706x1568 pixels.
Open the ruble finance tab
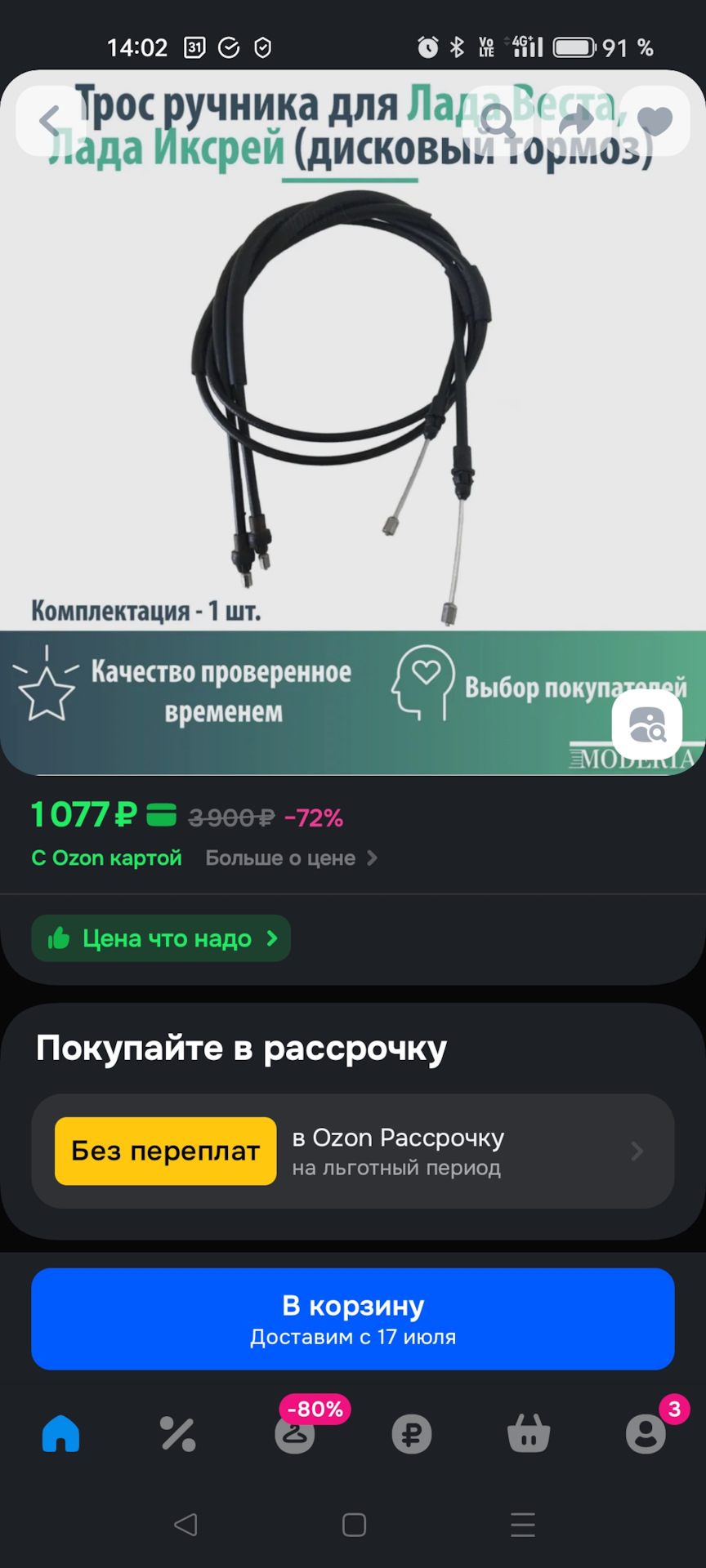412,1434
